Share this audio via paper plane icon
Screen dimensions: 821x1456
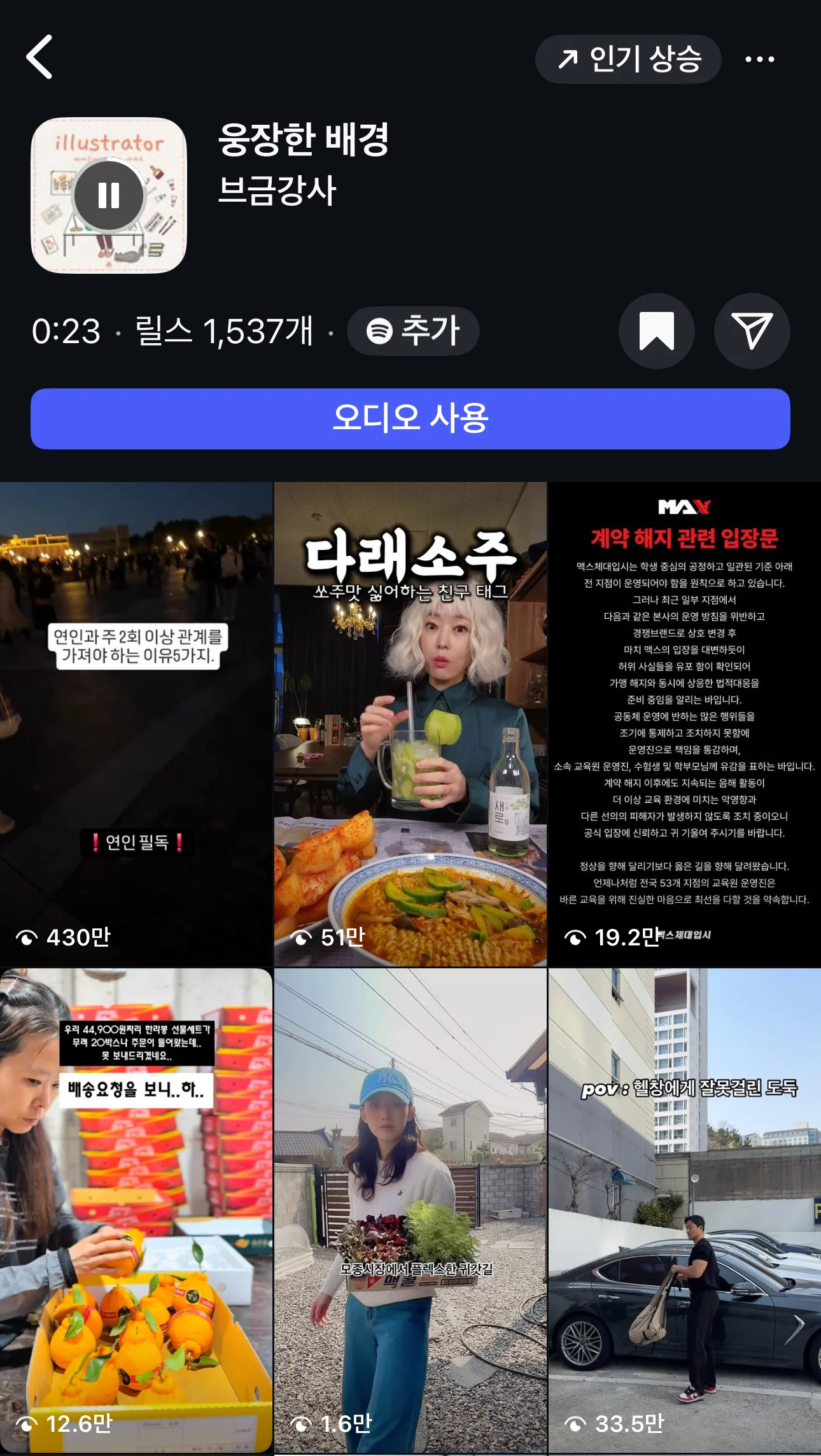point(752,331)
